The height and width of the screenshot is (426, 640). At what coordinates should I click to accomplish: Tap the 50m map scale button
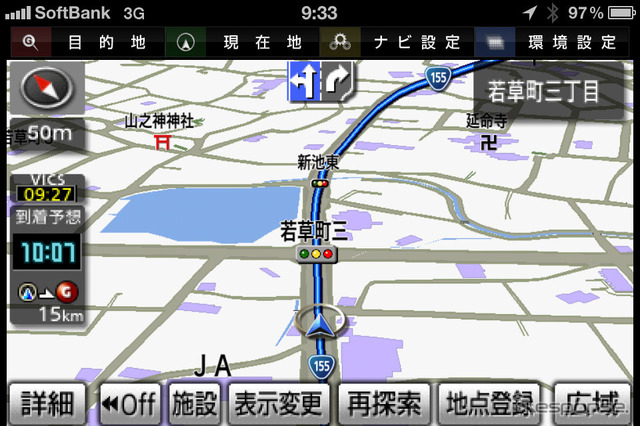[42, 132]
